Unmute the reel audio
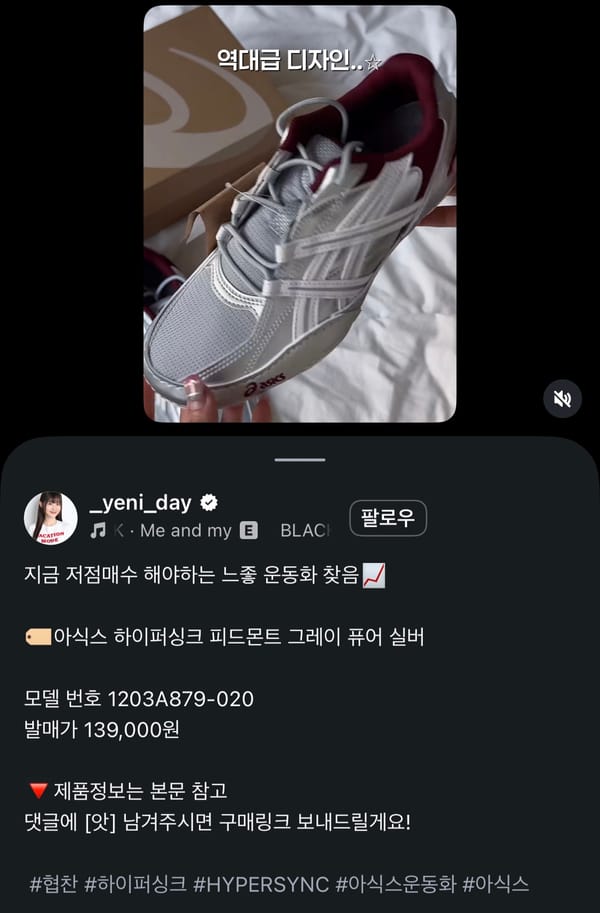600x913 pixels. 562,399
